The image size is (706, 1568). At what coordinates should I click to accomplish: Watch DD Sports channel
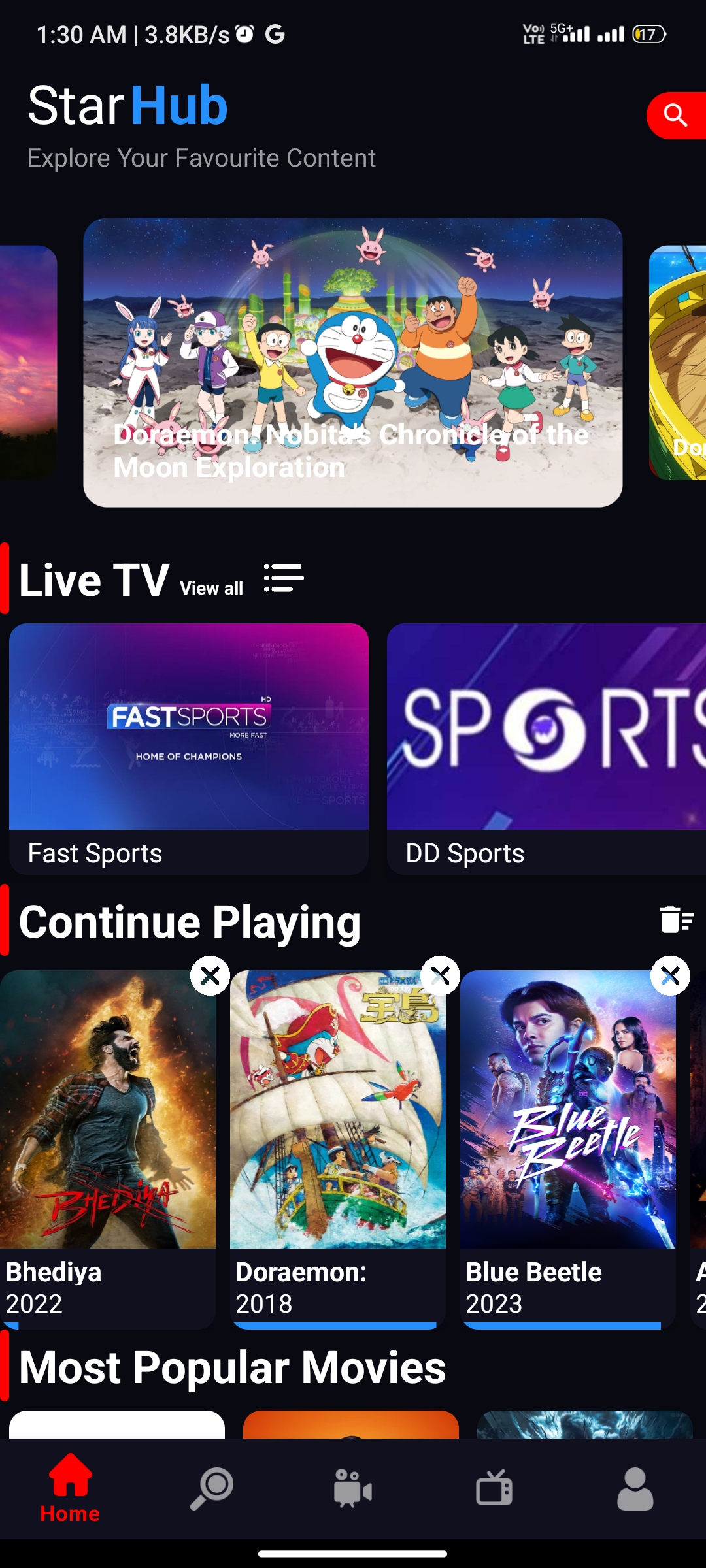(x=546, y=748)
